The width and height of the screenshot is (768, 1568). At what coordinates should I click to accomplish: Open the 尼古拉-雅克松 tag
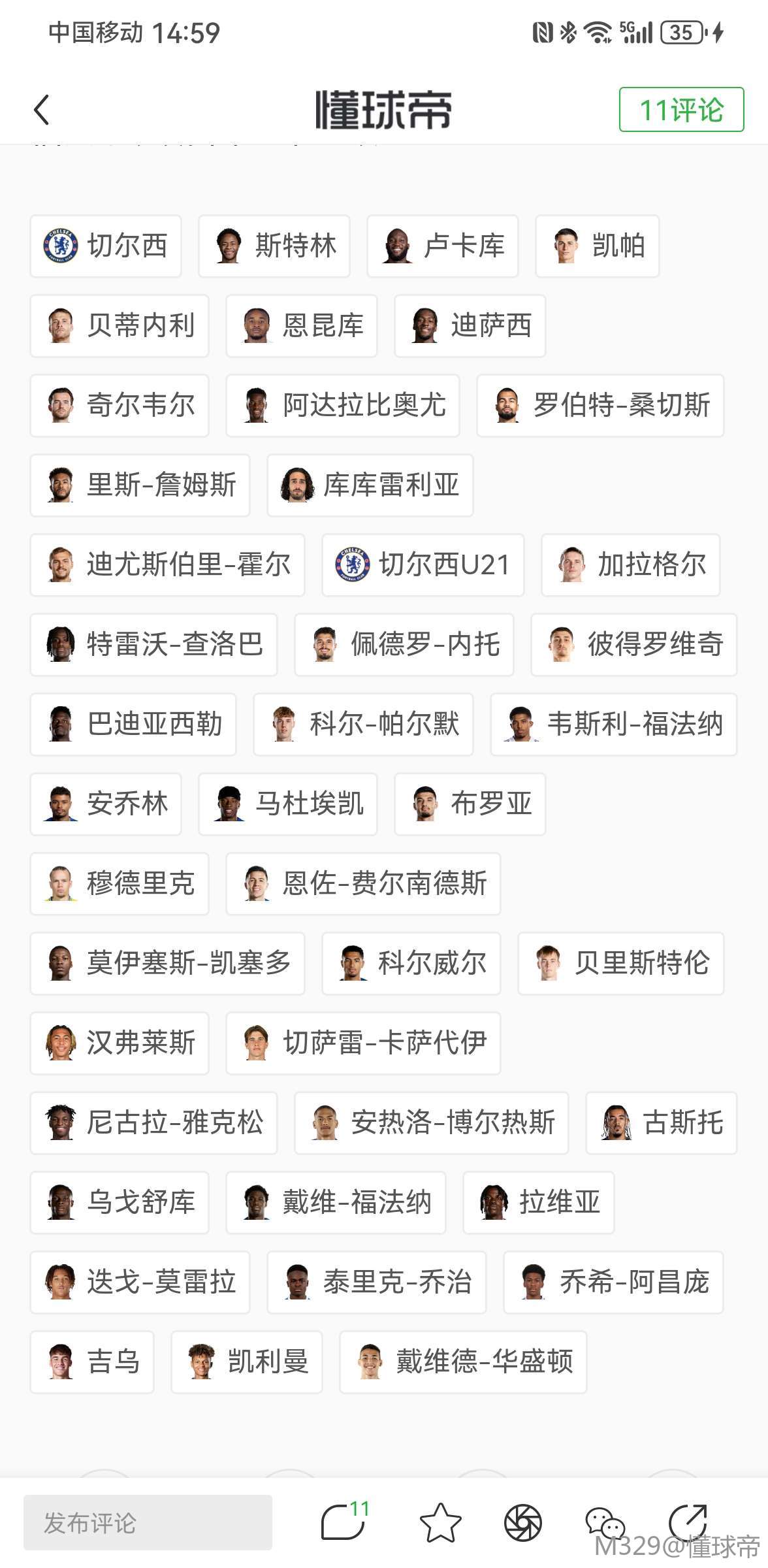[153, 1123]
